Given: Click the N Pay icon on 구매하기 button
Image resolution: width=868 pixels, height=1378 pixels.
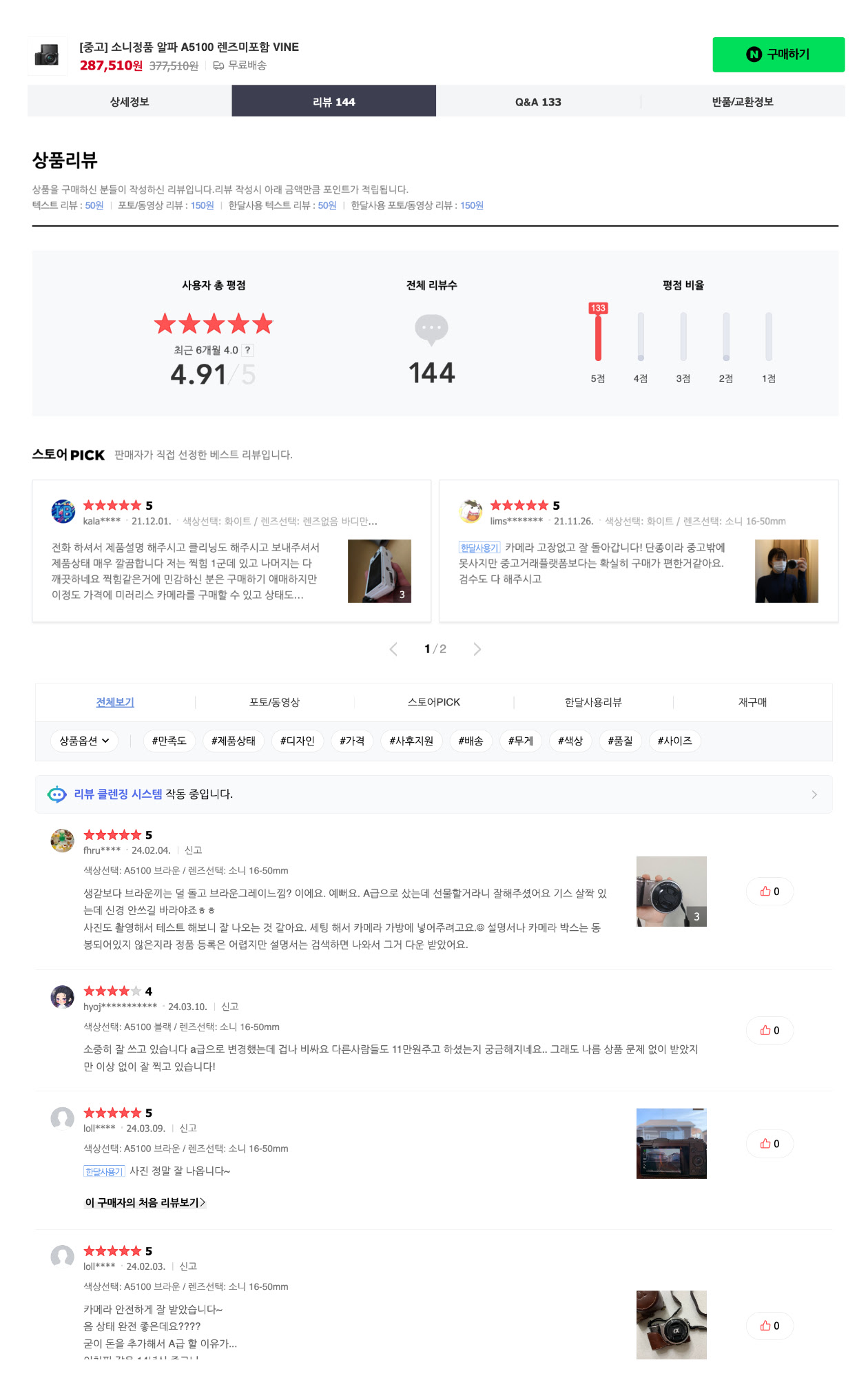Looking at the screenshot, I should [755, 55].
